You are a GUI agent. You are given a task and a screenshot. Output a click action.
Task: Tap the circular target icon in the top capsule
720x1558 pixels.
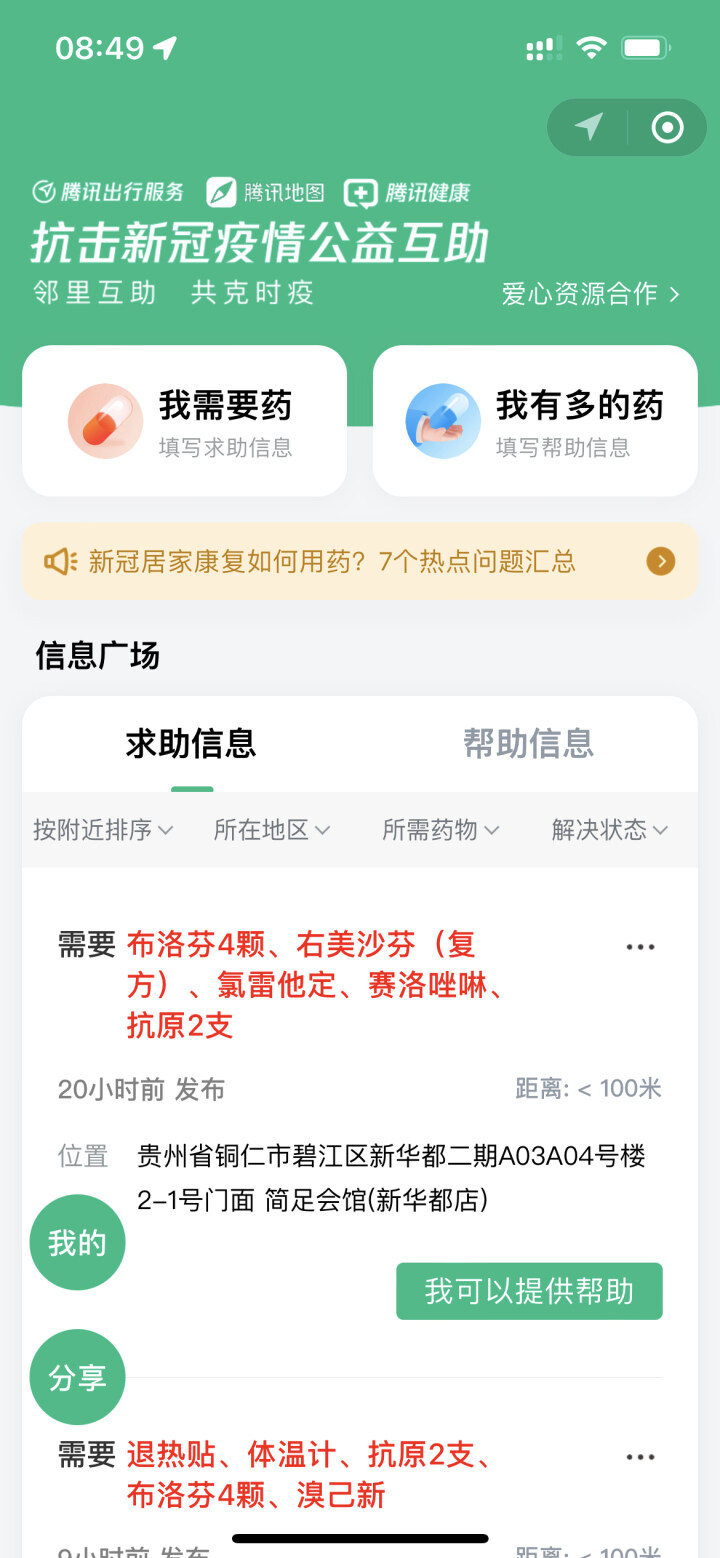pos(666,127)
